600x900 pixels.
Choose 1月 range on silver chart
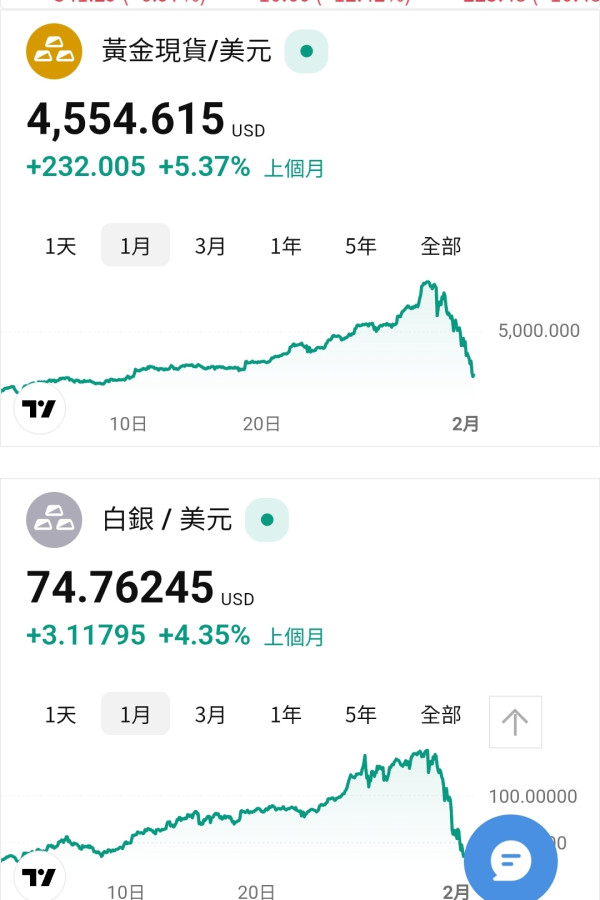click(x=135, y=715)
